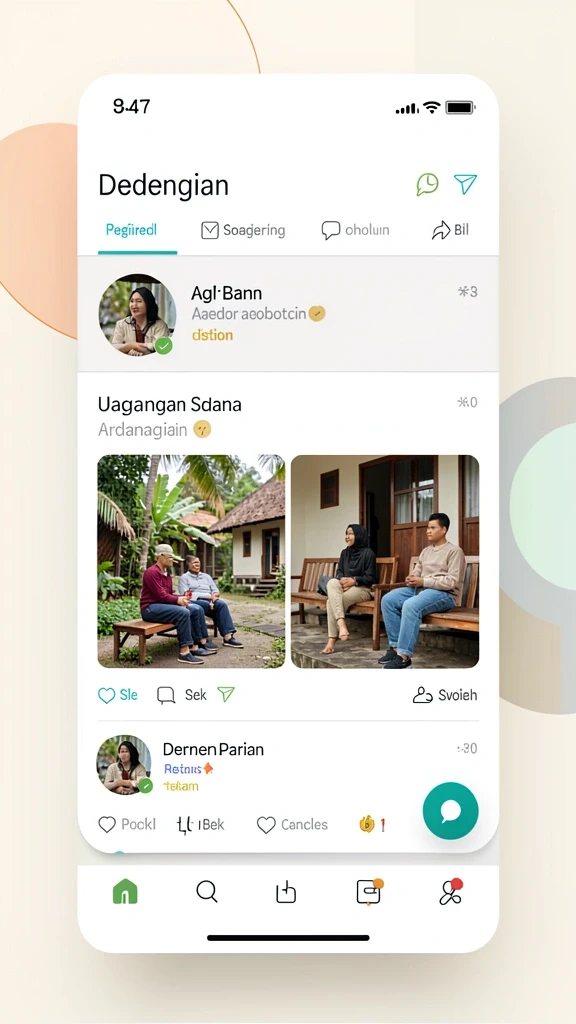Image resolution: width=576 pixels, height=1024 pixels.
Task: Start a new chat with the floating button
Action: [x=451, y=810]
